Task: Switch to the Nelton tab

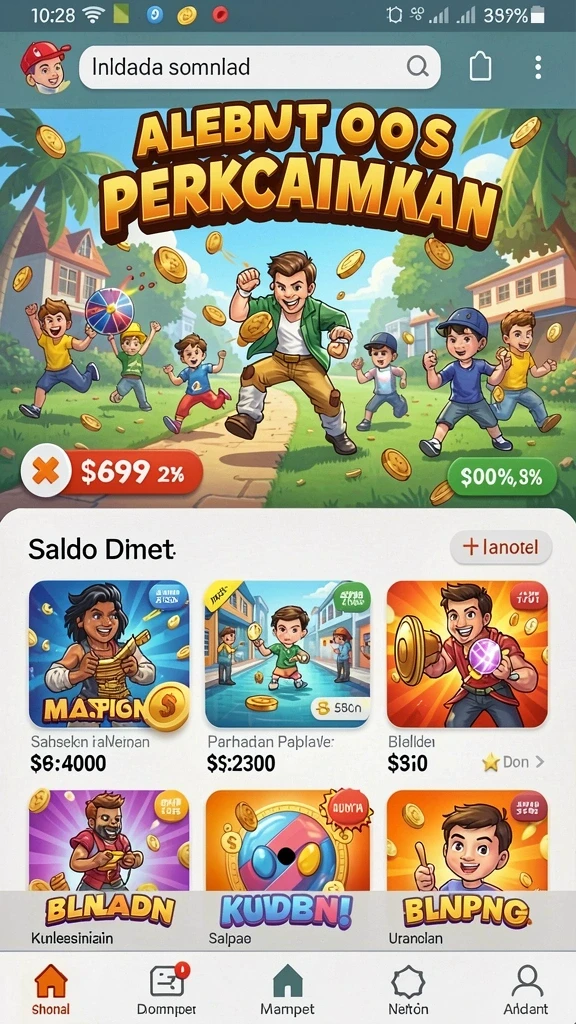Action: 408,989
